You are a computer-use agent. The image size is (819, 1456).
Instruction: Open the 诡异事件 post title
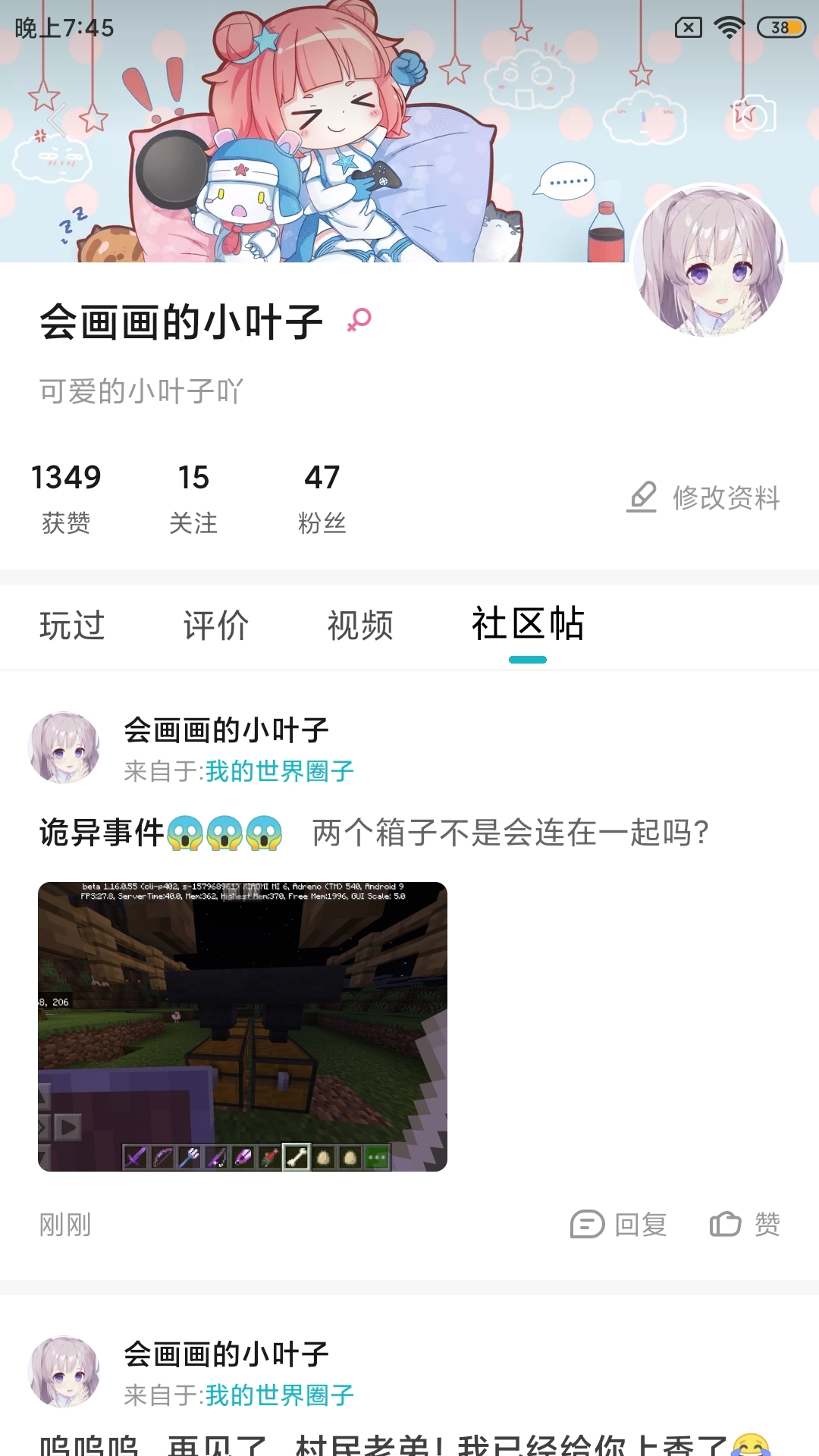tap(374, 833)
